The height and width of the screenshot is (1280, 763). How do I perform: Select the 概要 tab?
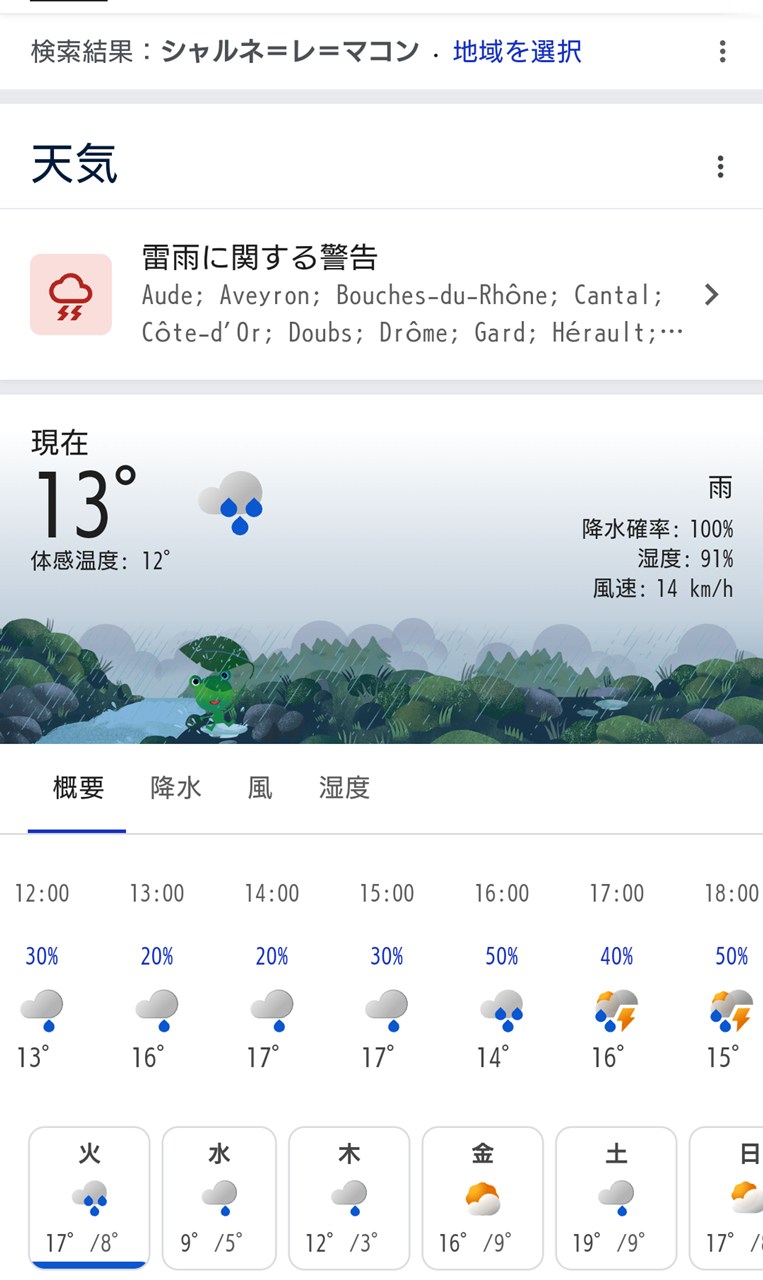pyautogui.click(x=78, y=788)
